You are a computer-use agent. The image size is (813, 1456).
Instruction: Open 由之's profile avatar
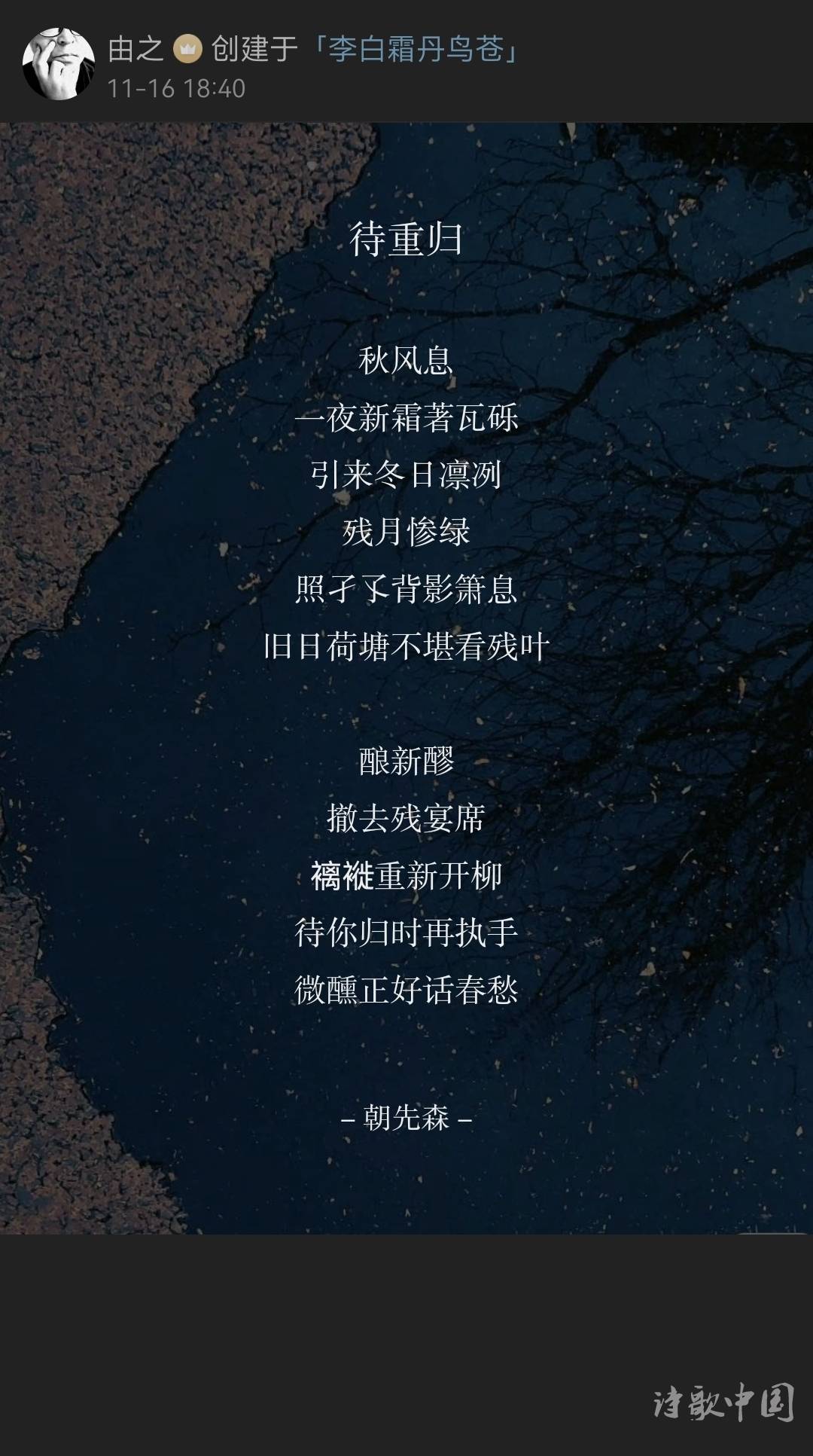pos(58,63)
